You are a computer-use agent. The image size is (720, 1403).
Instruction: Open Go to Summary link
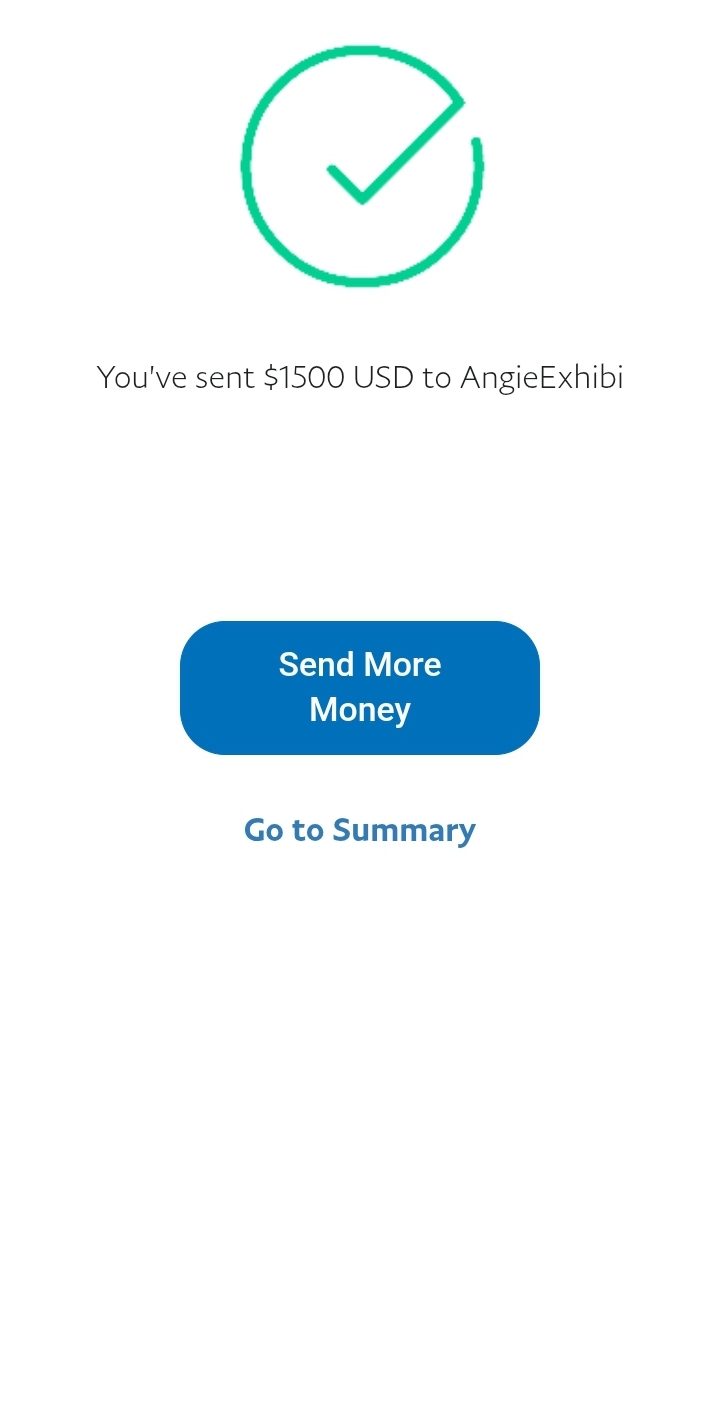point(360,830)
